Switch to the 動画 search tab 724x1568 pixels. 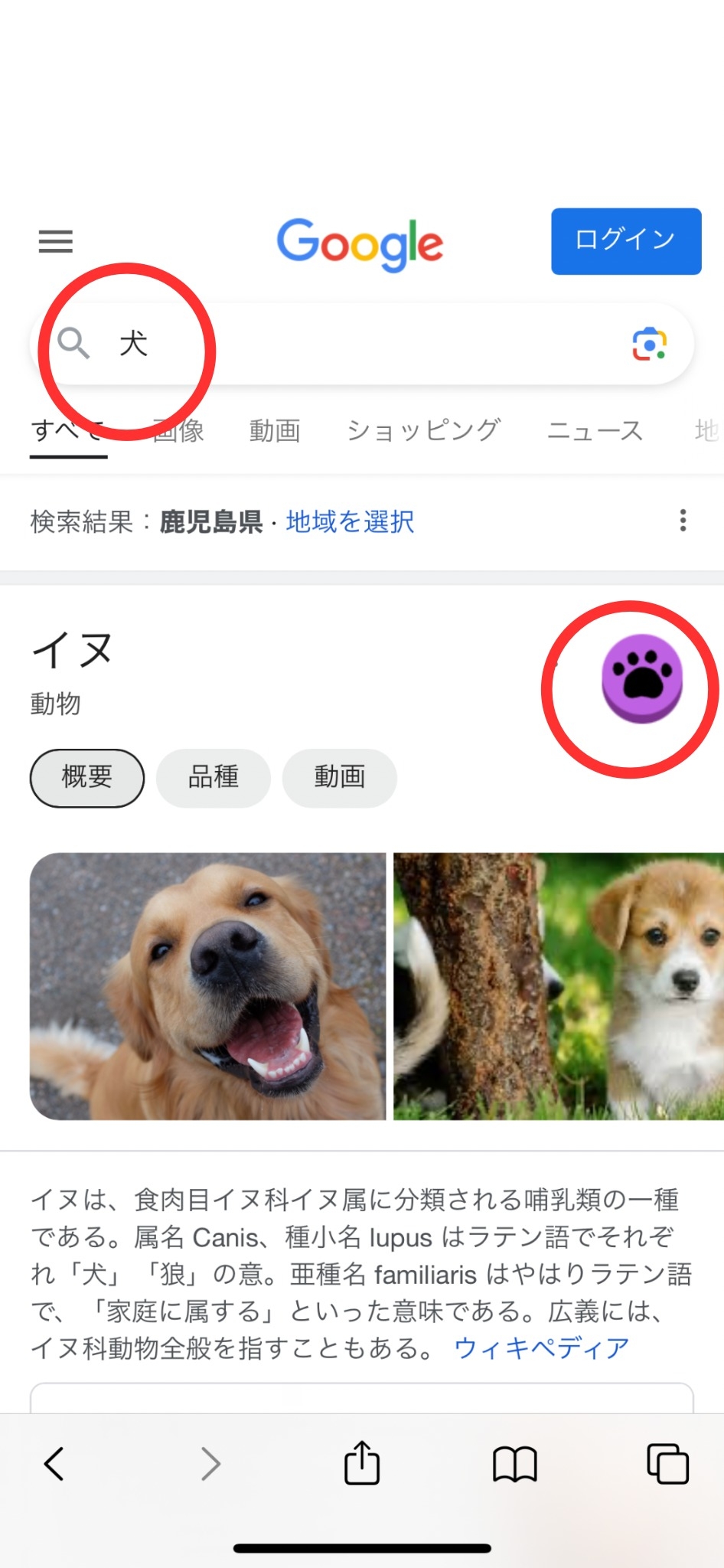[275, 431]
